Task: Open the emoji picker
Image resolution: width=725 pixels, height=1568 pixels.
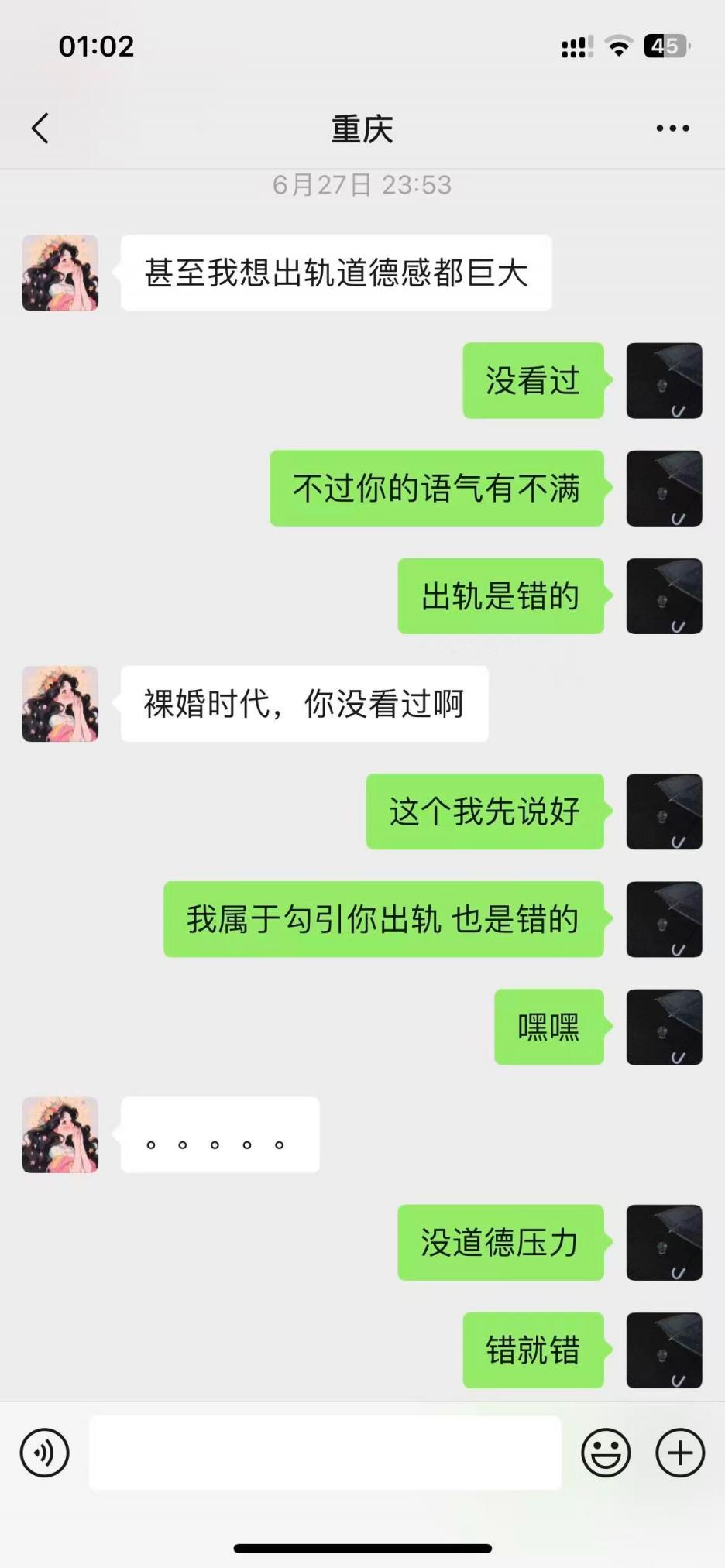Action: 606,1453
